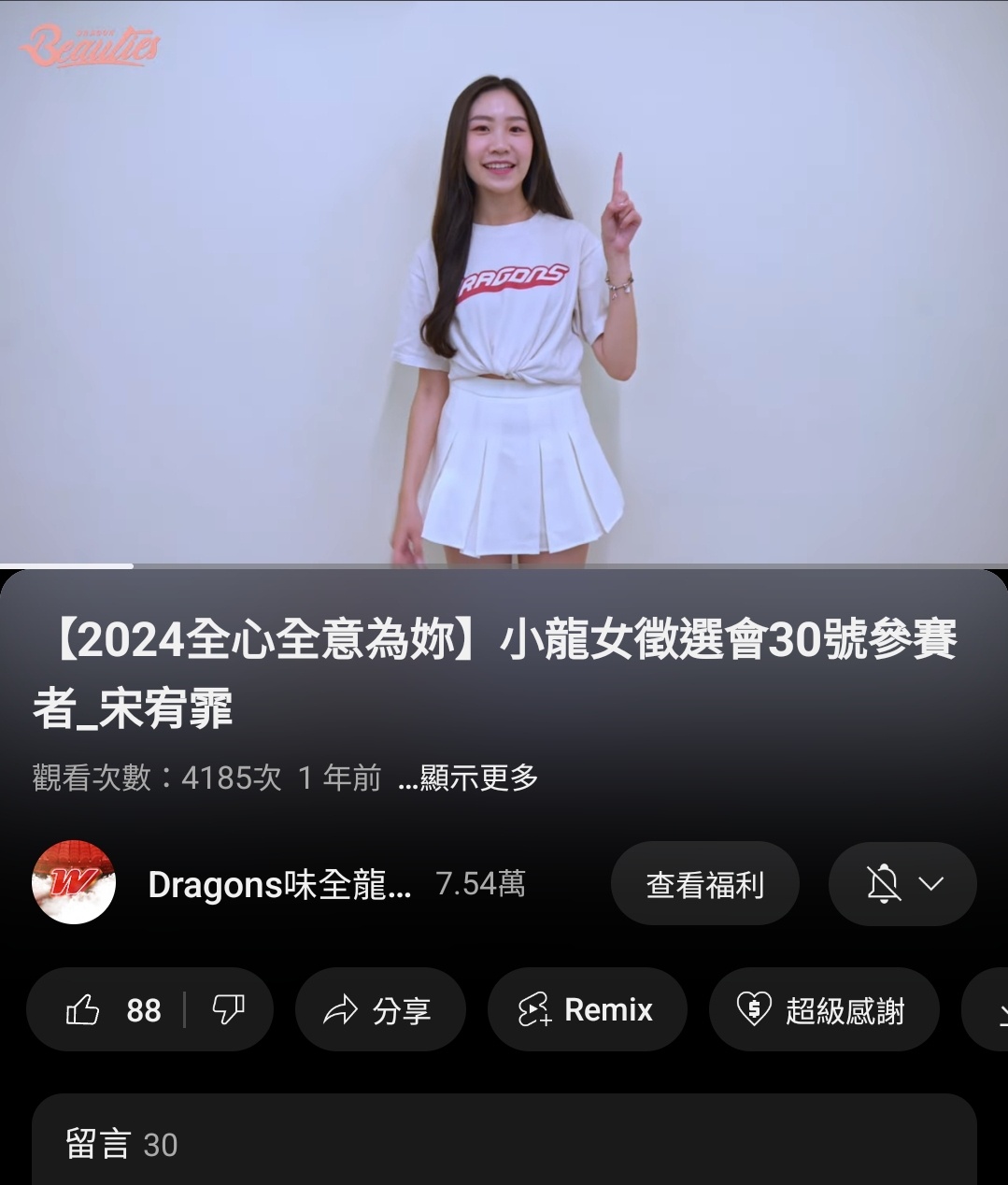Tap 查看福利 membership perks button
1008x1185 pixels.
(704, 884)
